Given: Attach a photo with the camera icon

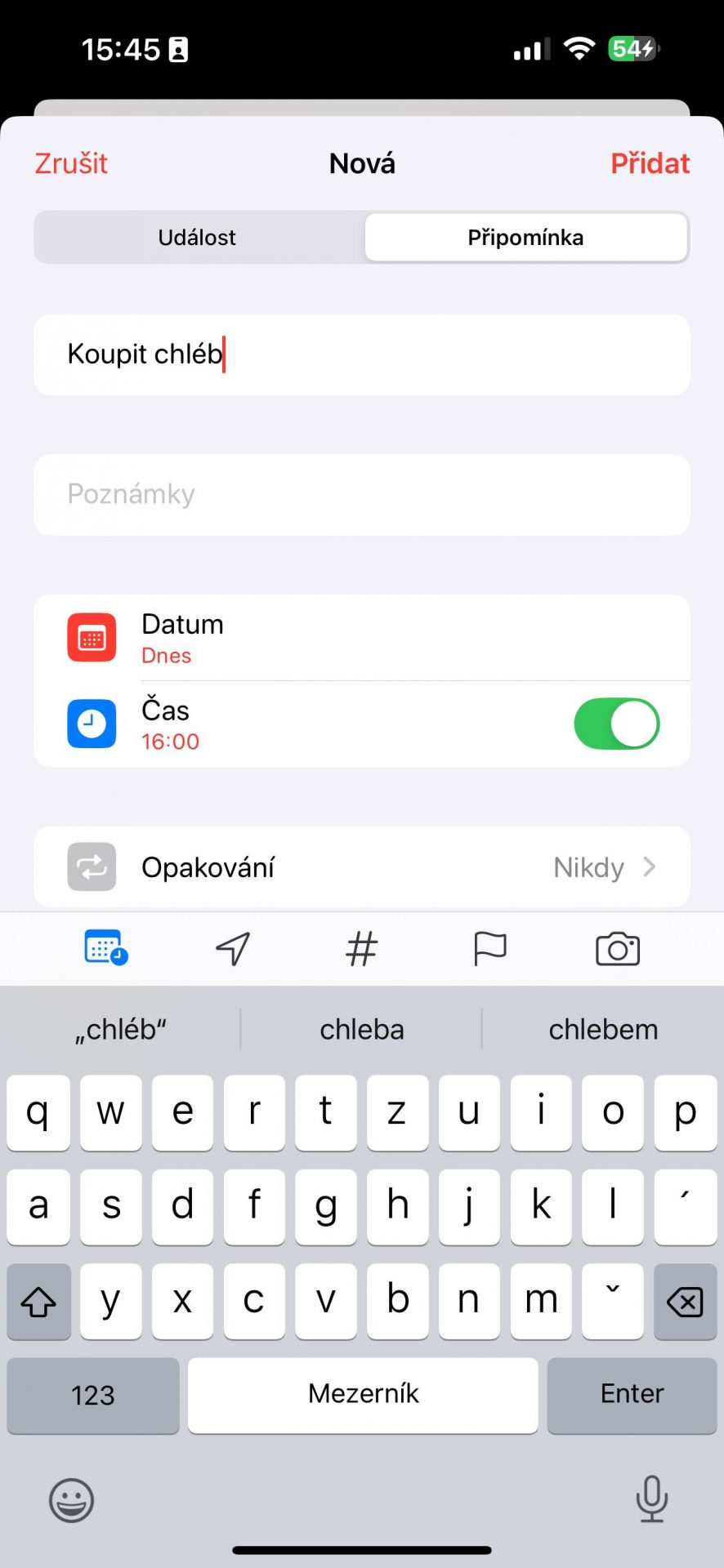Looking at the screenshot, I should (618, 949).
